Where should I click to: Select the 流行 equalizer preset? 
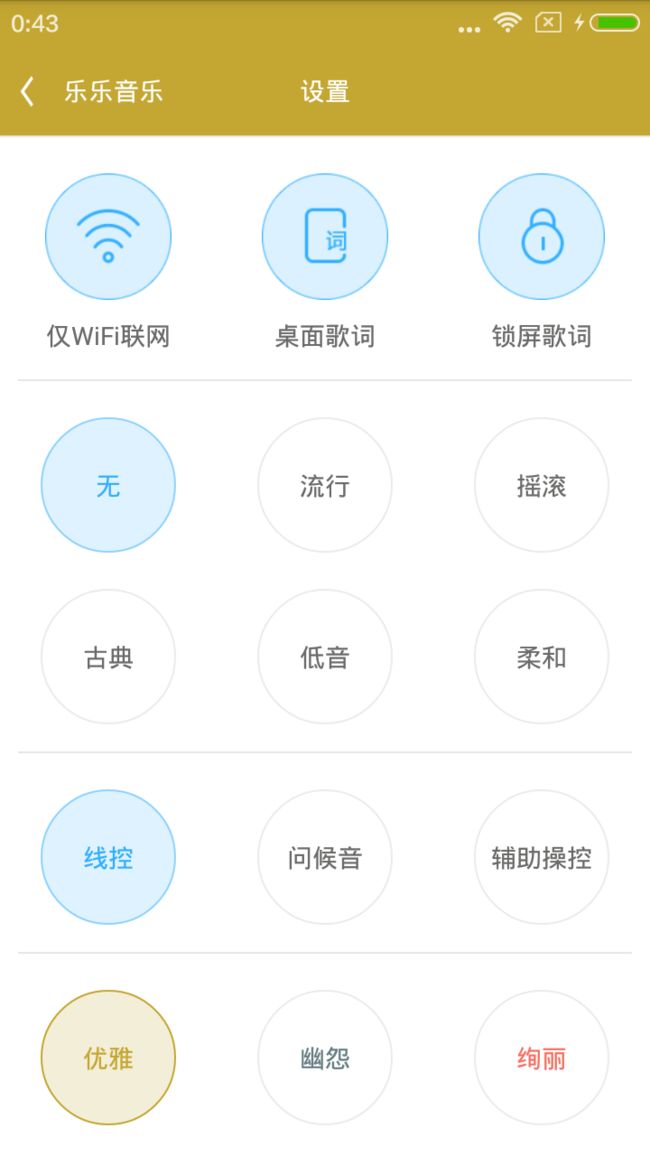[325, 485]
